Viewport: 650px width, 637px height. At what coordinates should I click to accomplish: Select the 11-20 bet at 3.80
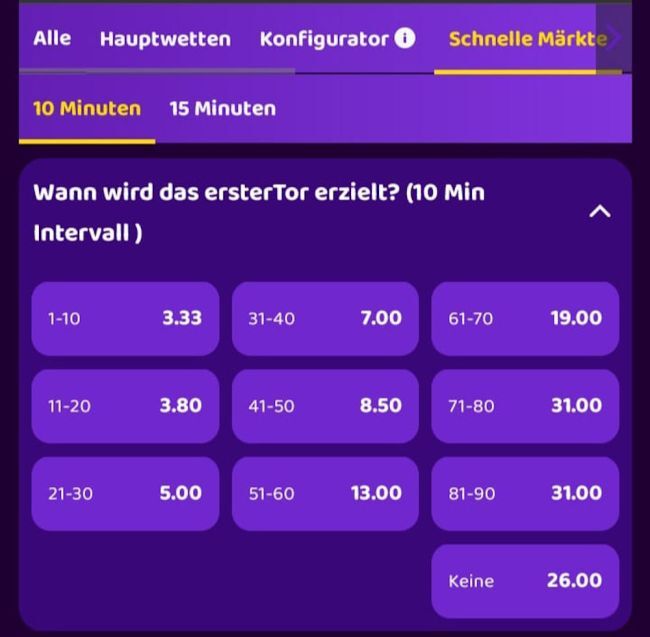pos(125,406)
